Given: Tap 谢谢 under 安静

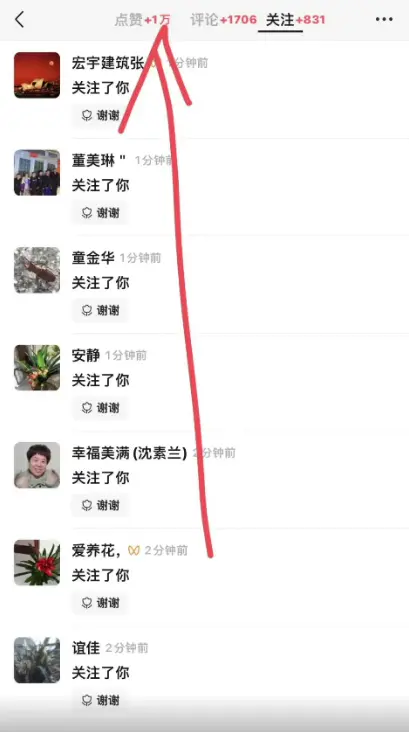Looking at the screenshot, I should pyautogui.click(x=100, y=408).
